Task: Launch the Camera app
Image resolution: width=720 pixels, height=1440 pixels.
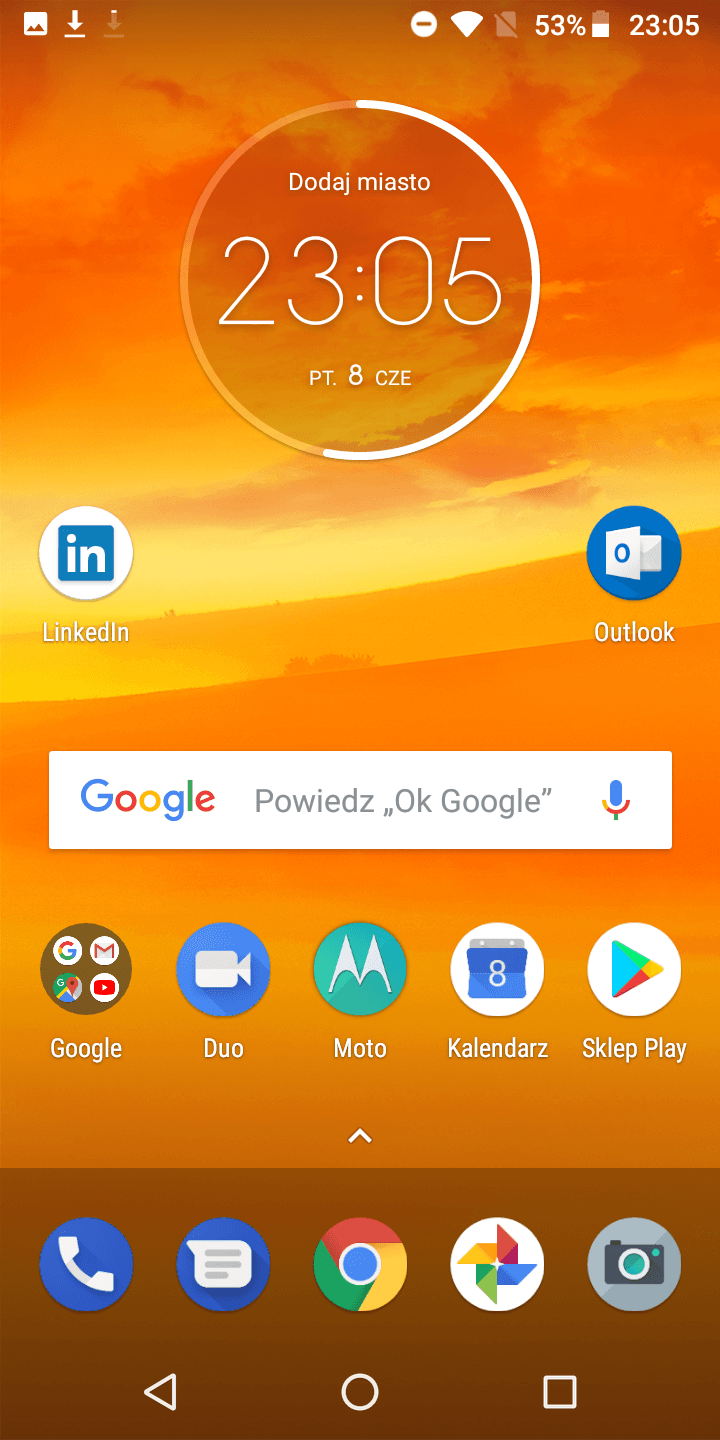Action: [634, 1264]
